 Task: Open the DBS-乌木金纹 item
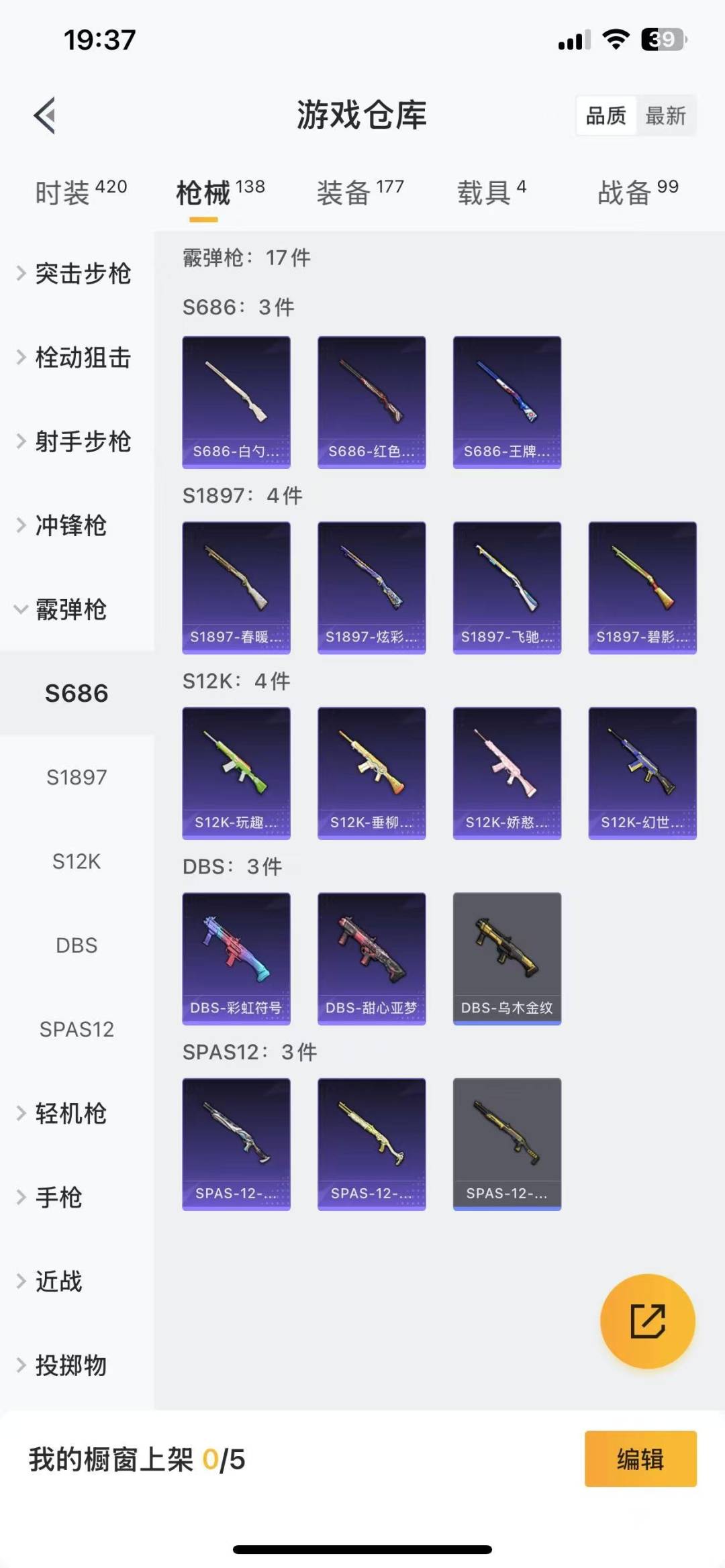(507, 958)
